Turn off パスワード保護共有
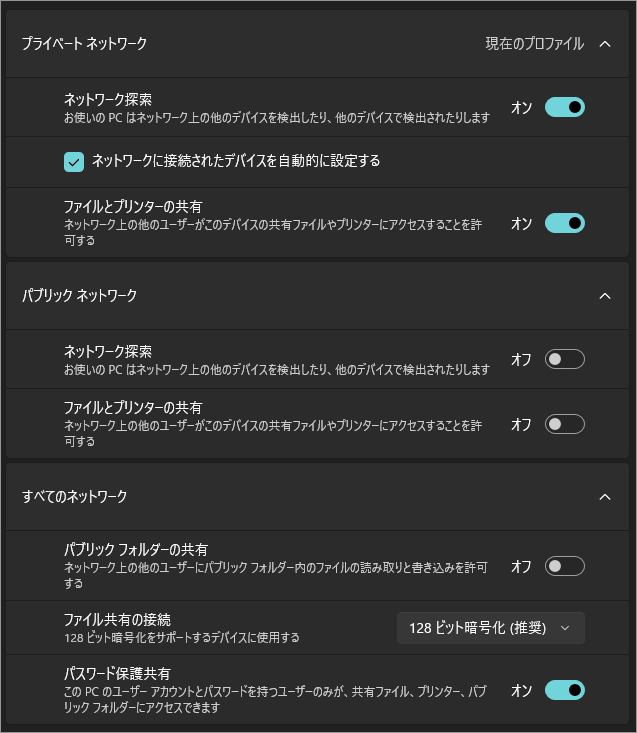This screenshot has width=637, height=733. tap(564, 690)
